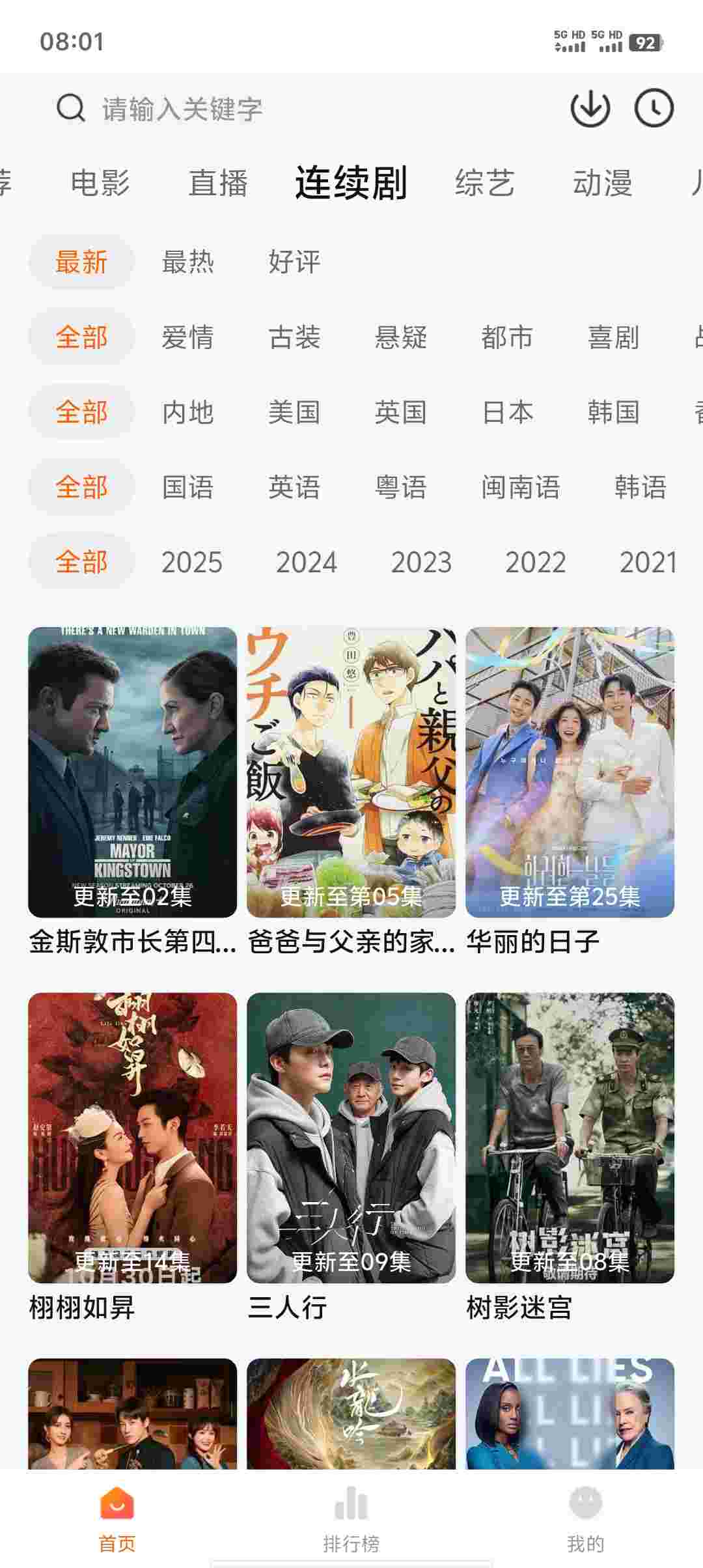Open viewing history via clock icon
Image resolution: width=703 pixels, height=1568 pixels.
point(654,109)
